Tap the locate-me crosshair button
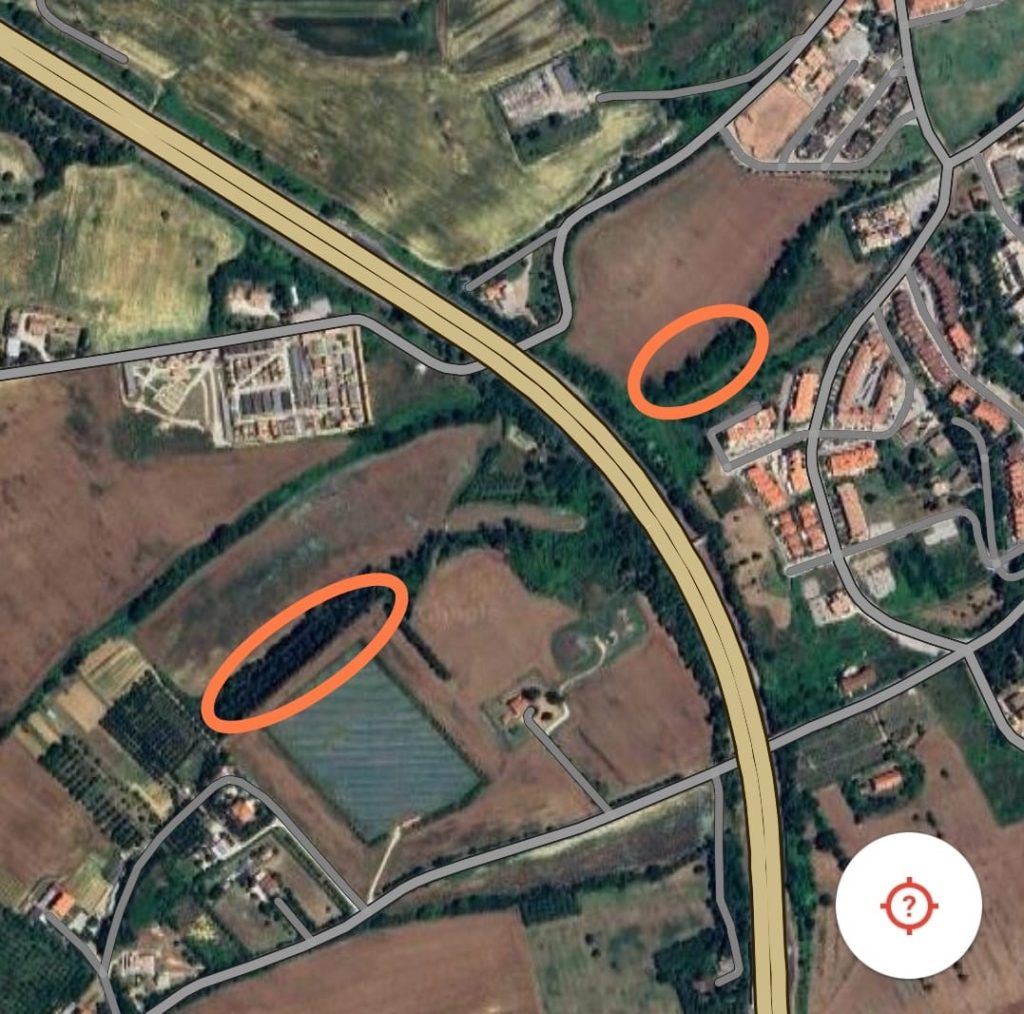1024x1014 pixels. pos(908,906)
